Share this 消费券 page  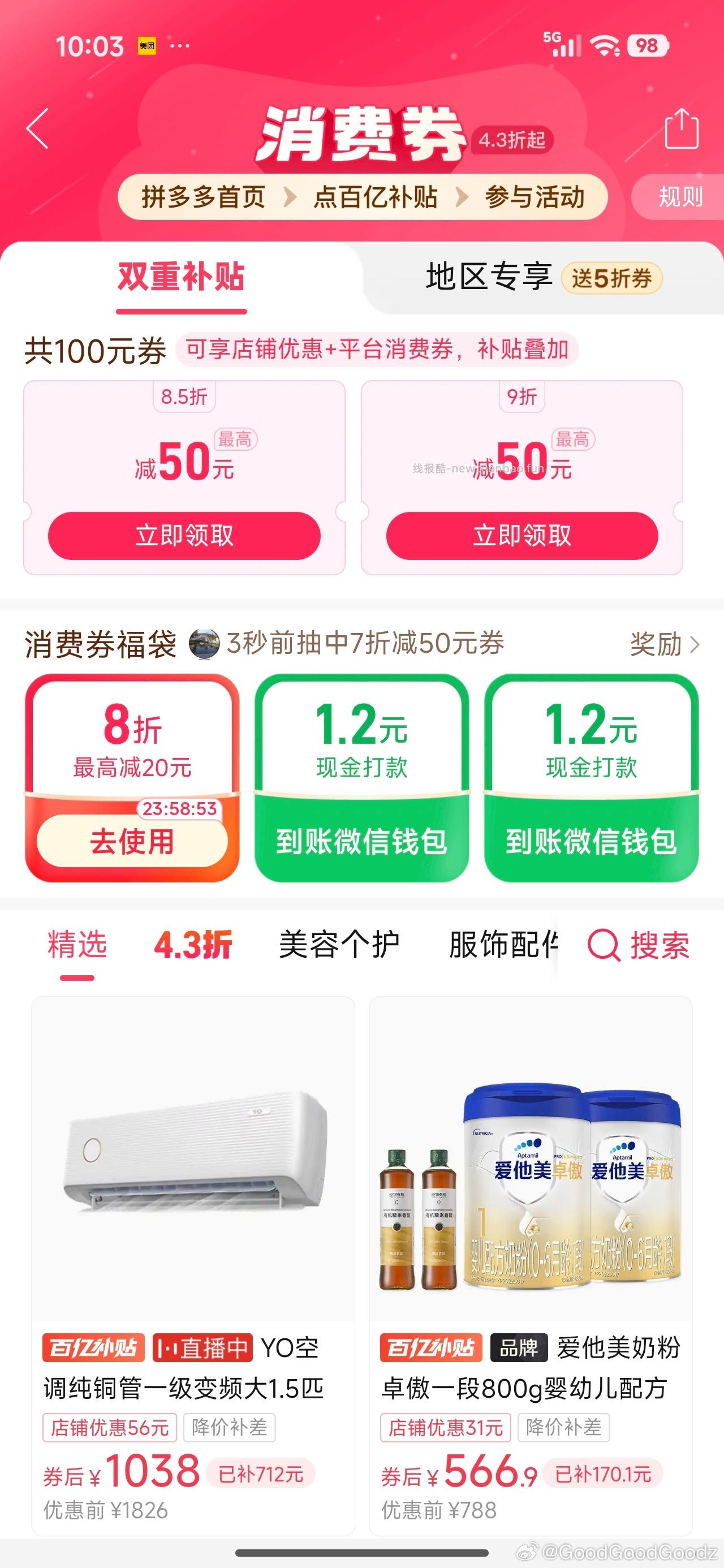coord(681,128)
